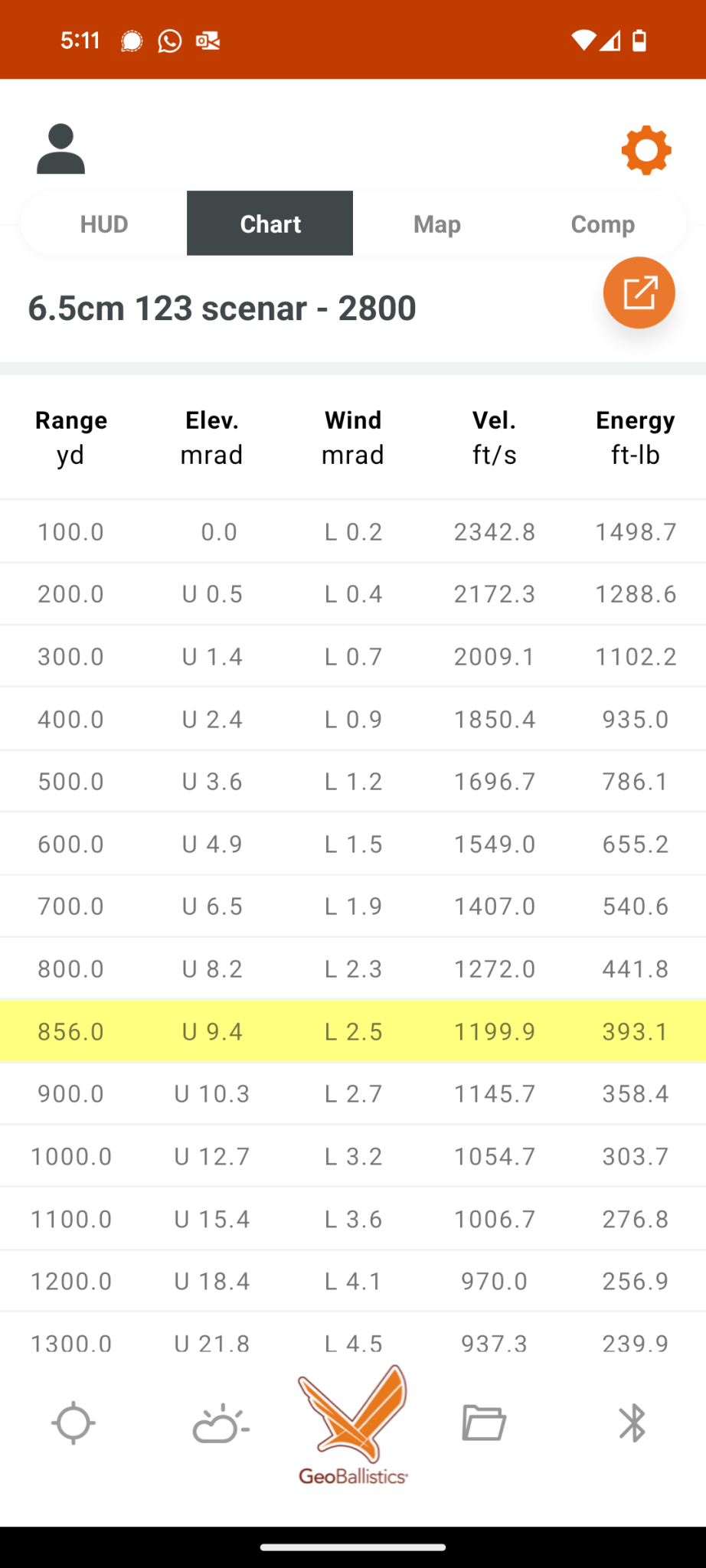Open the Bluetooth devices icon
This screenshot has height=1568, width=706.
632,1423
